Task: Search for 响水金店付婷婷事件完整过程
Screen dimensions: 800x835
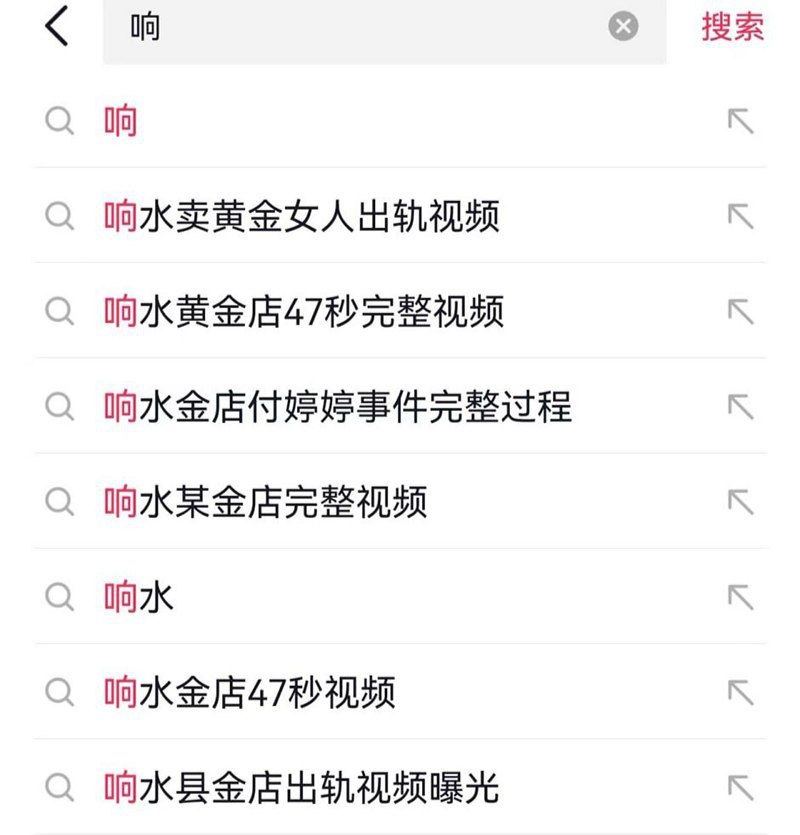Action: [337, 406]
